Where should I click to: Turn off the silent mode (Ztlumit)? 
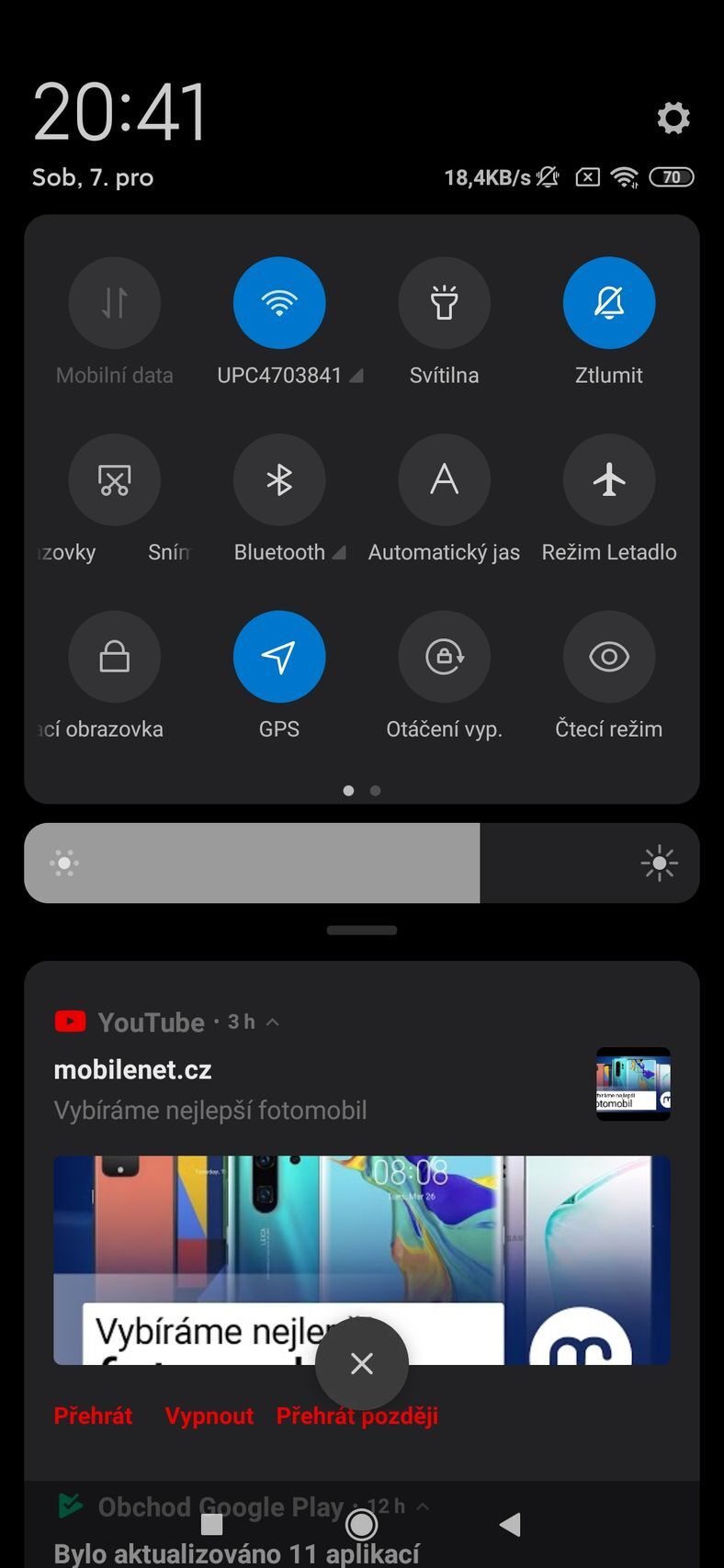(x=608, y=303)
